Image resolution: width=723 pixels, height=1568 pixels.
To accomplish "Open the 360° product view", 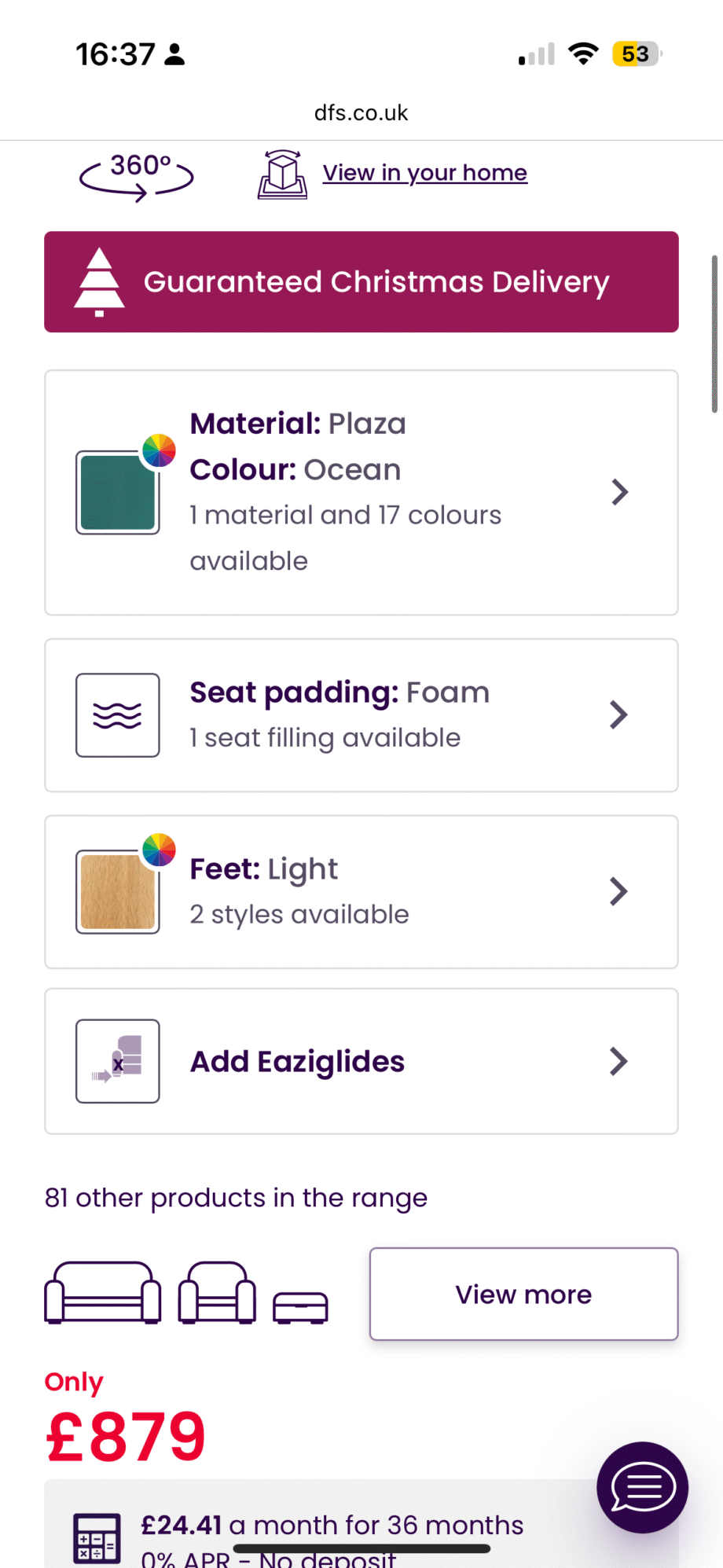I will (136, 175).
